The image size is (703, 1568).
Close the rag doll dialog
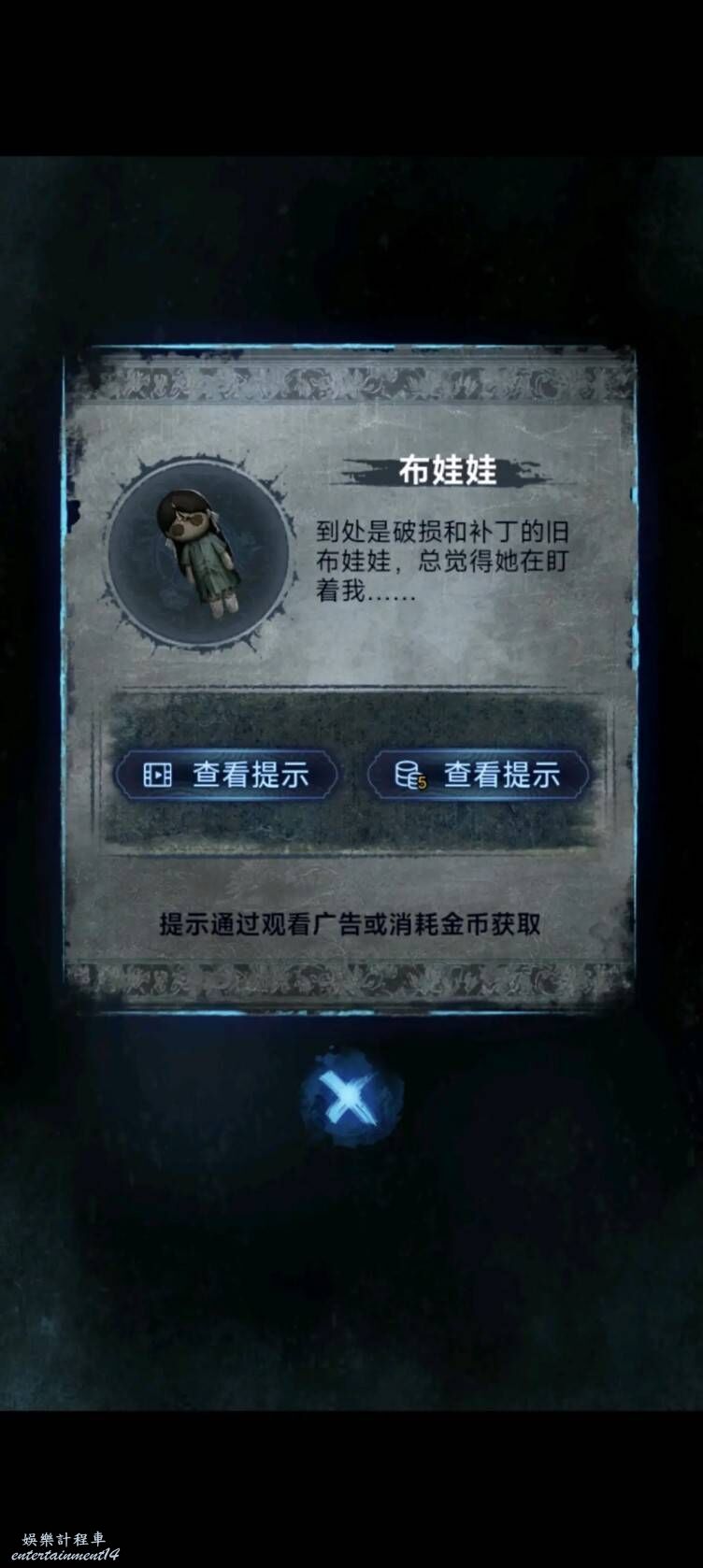coord(351,1098)
